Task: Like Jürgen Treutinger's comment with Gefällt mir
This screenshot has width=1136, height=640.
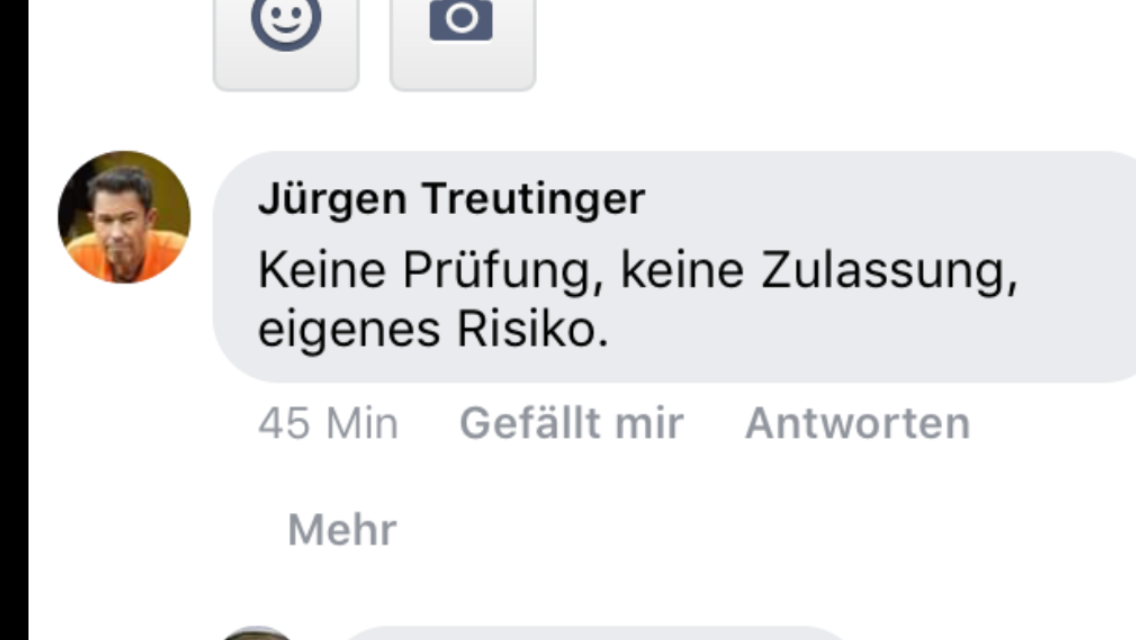Action: click(571, 423)
